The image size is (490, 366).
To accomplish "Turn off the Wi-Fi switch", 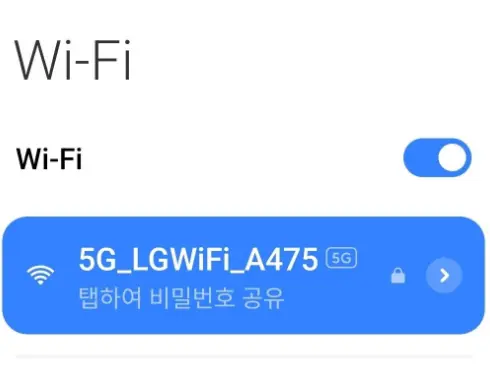I will coord(437,157).
